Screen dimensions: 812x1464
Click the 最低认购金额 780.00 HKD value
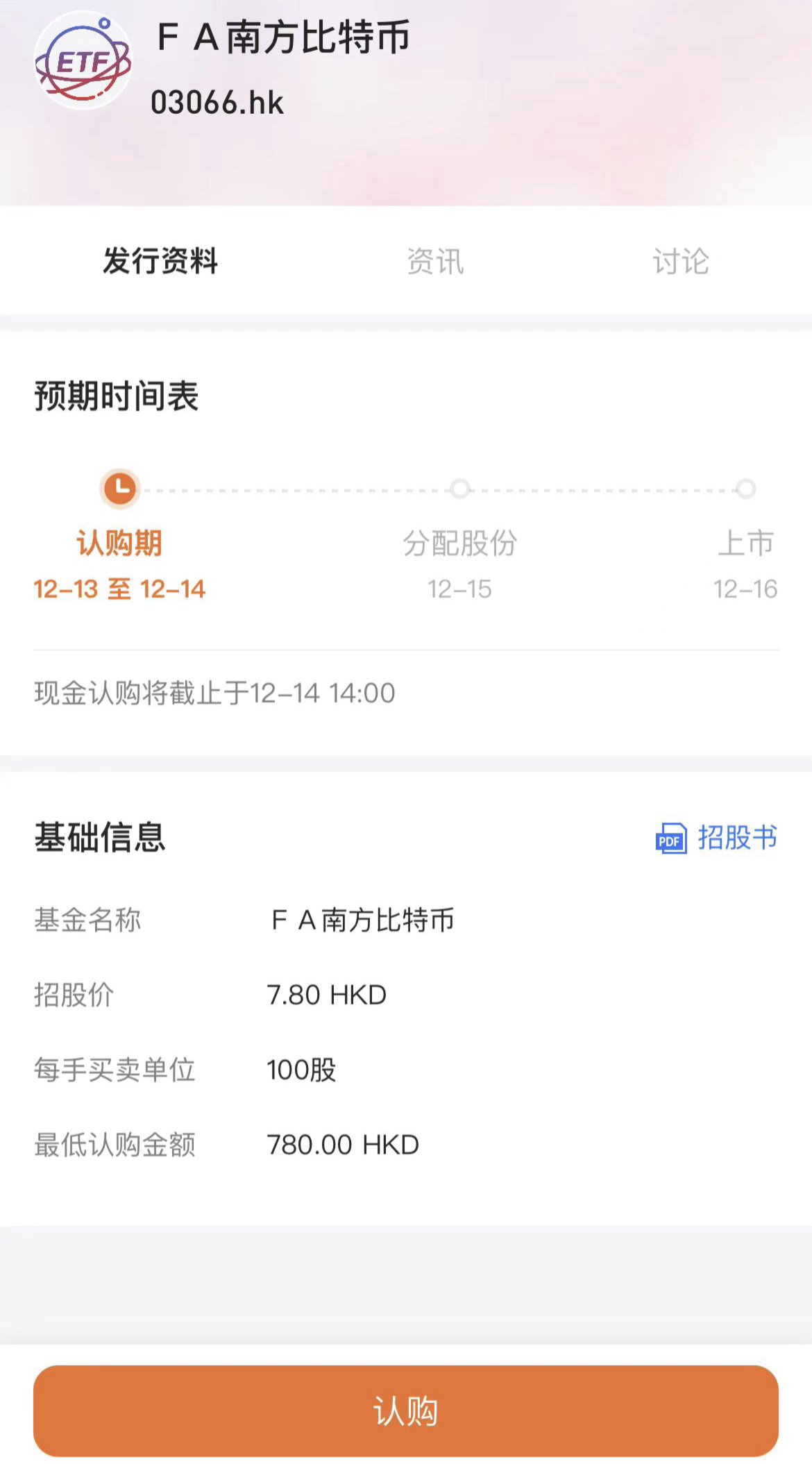click(341, 1143)
